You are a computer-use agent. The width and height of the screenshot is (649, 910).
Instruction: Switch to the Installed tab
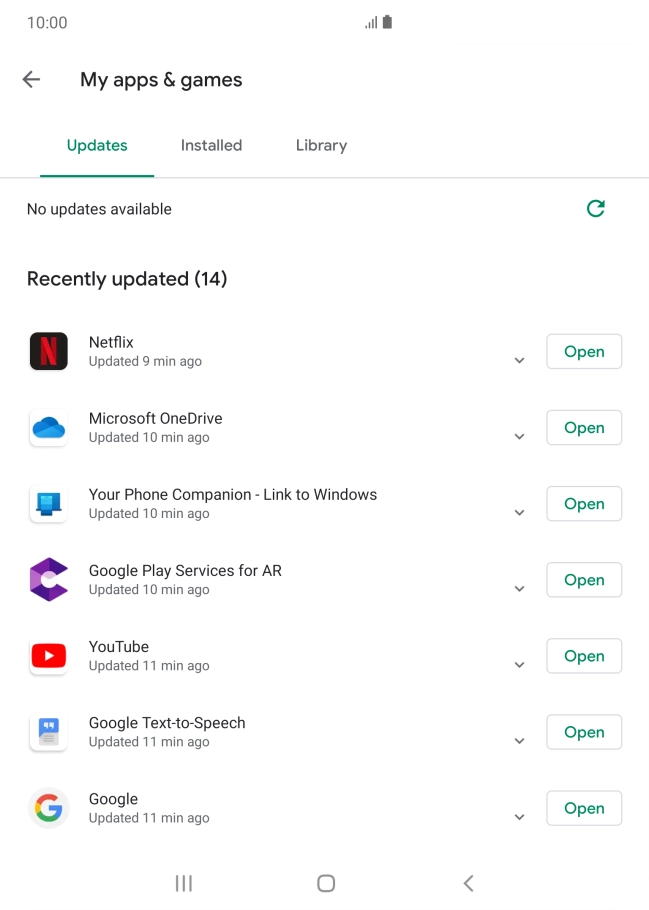(x=211, y=145)
